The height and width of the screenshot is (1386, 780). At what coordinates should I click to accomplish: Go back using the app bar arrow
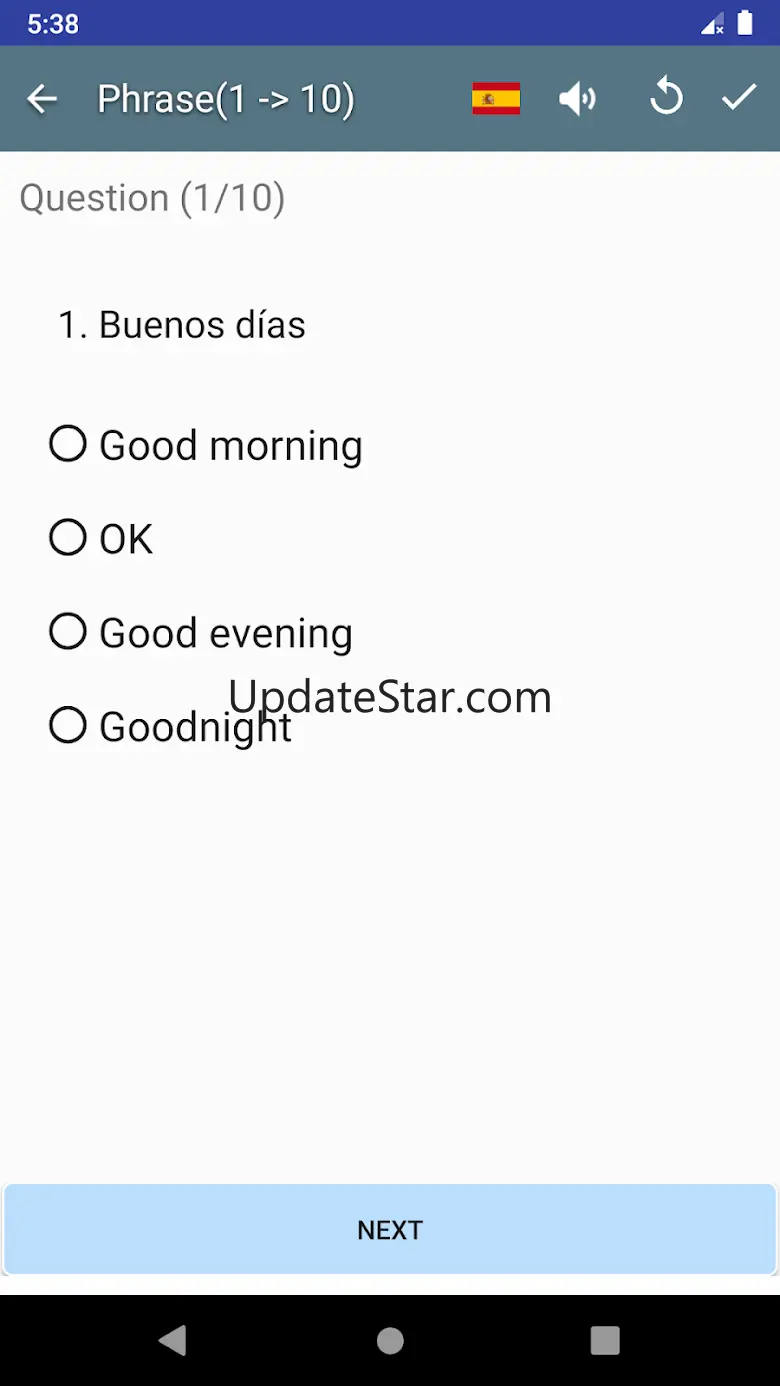(42, 99)
